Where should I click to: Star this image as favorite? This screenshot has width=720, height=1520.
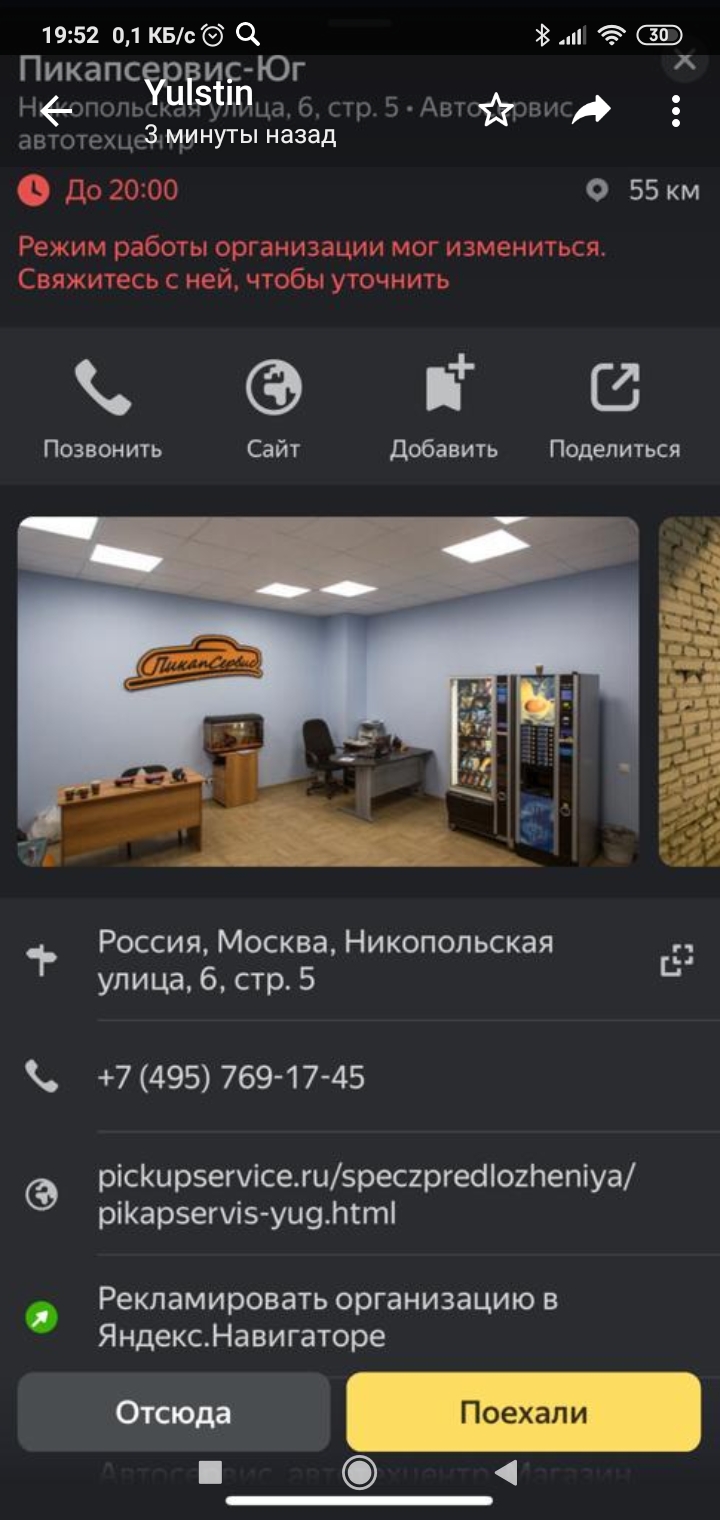496,110
